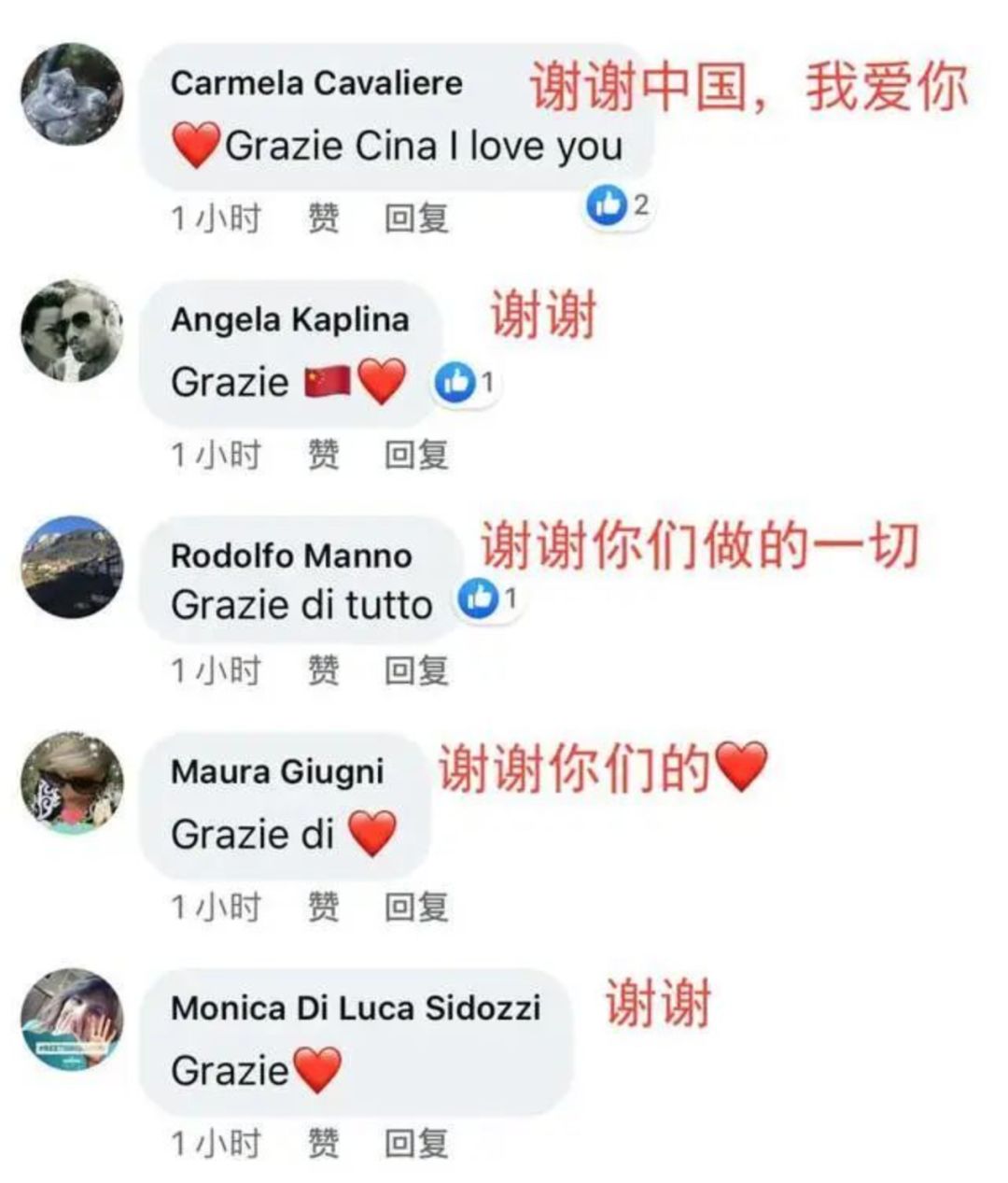Like Angela Kaplina's comment
Viewport: 1008px width, 1183px height.
(323, 455)
